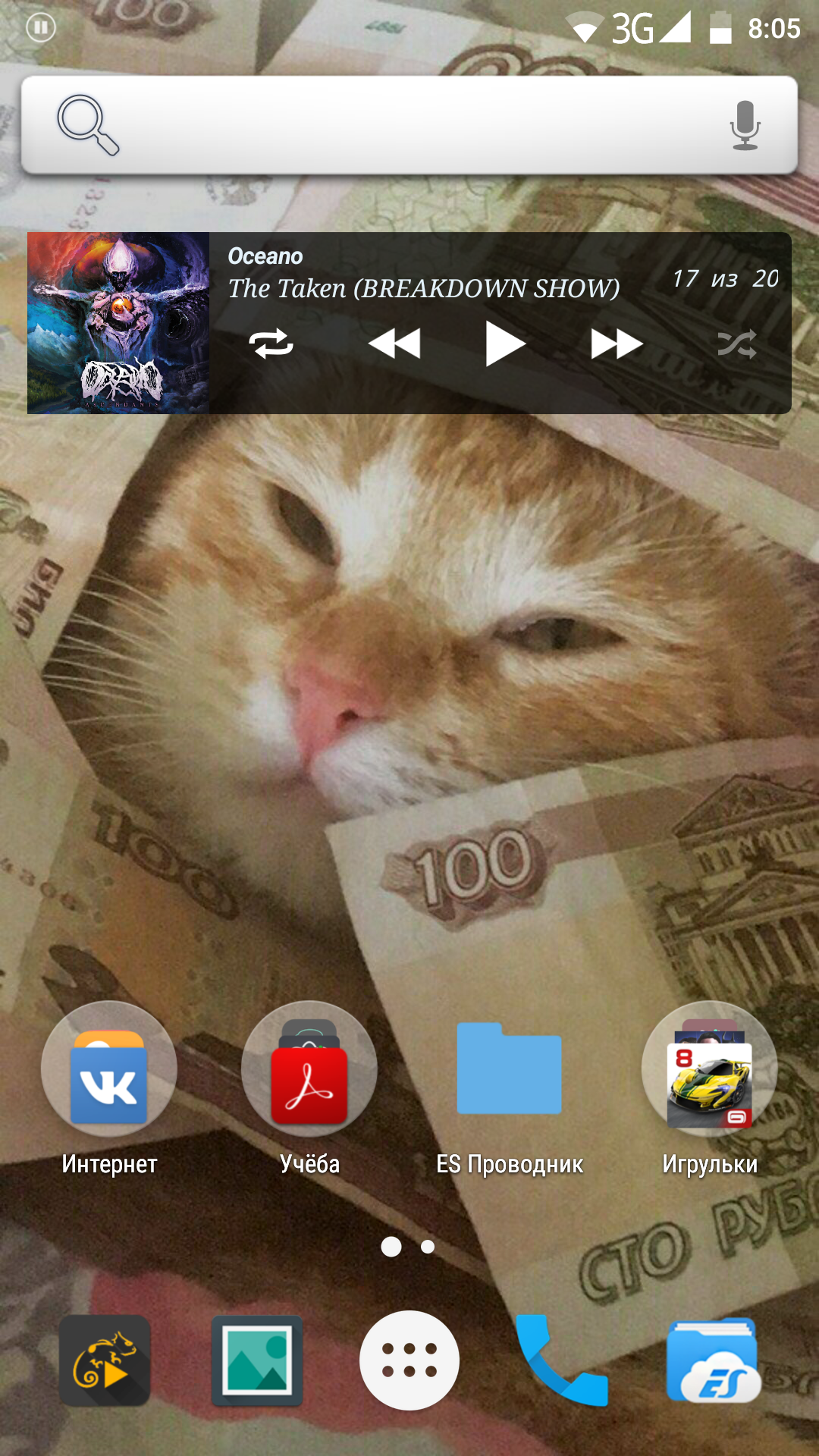The height and width of the screenshot is (1456, 819).
Task: Skip to the previous track
Action: click(394, 344)
